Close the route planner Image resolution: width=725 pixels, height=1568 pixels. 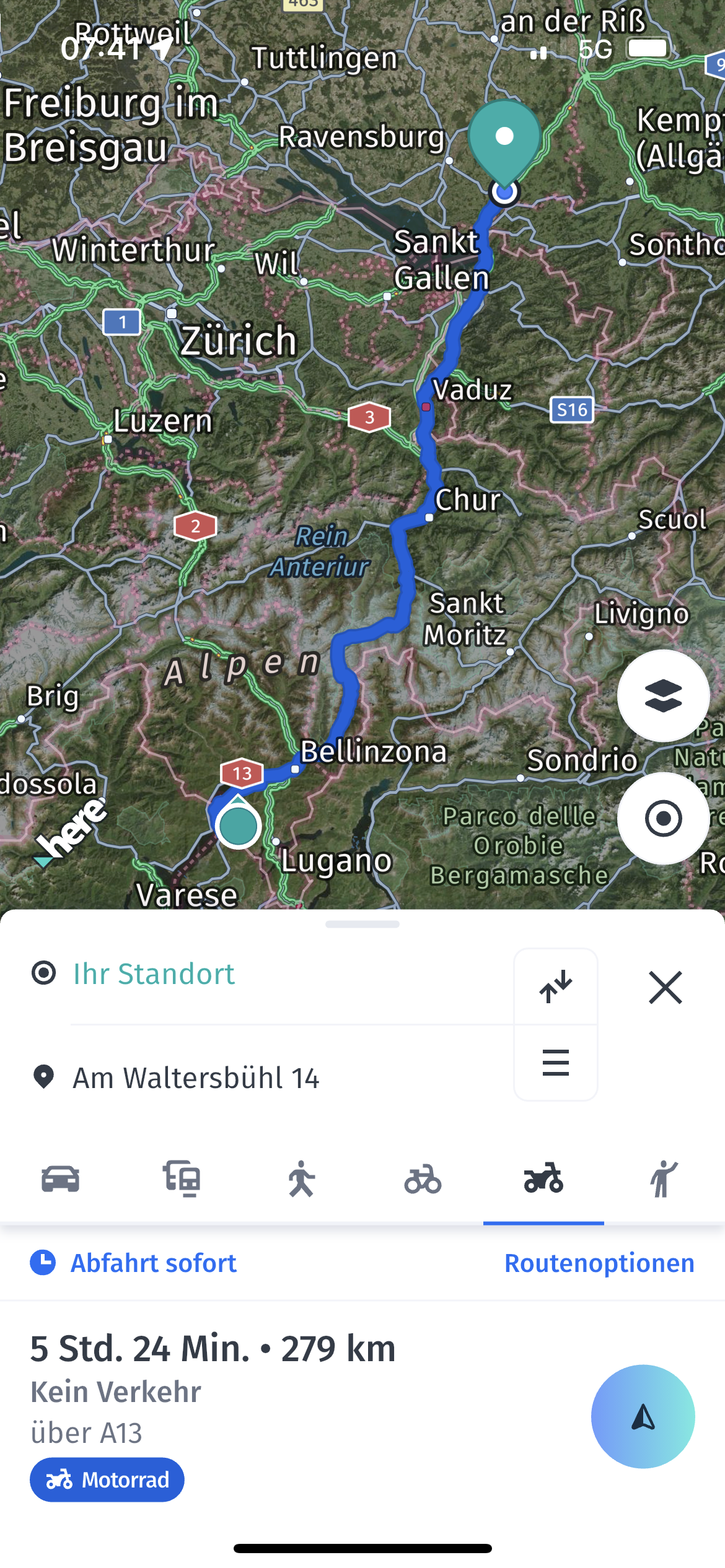point(666,987)
